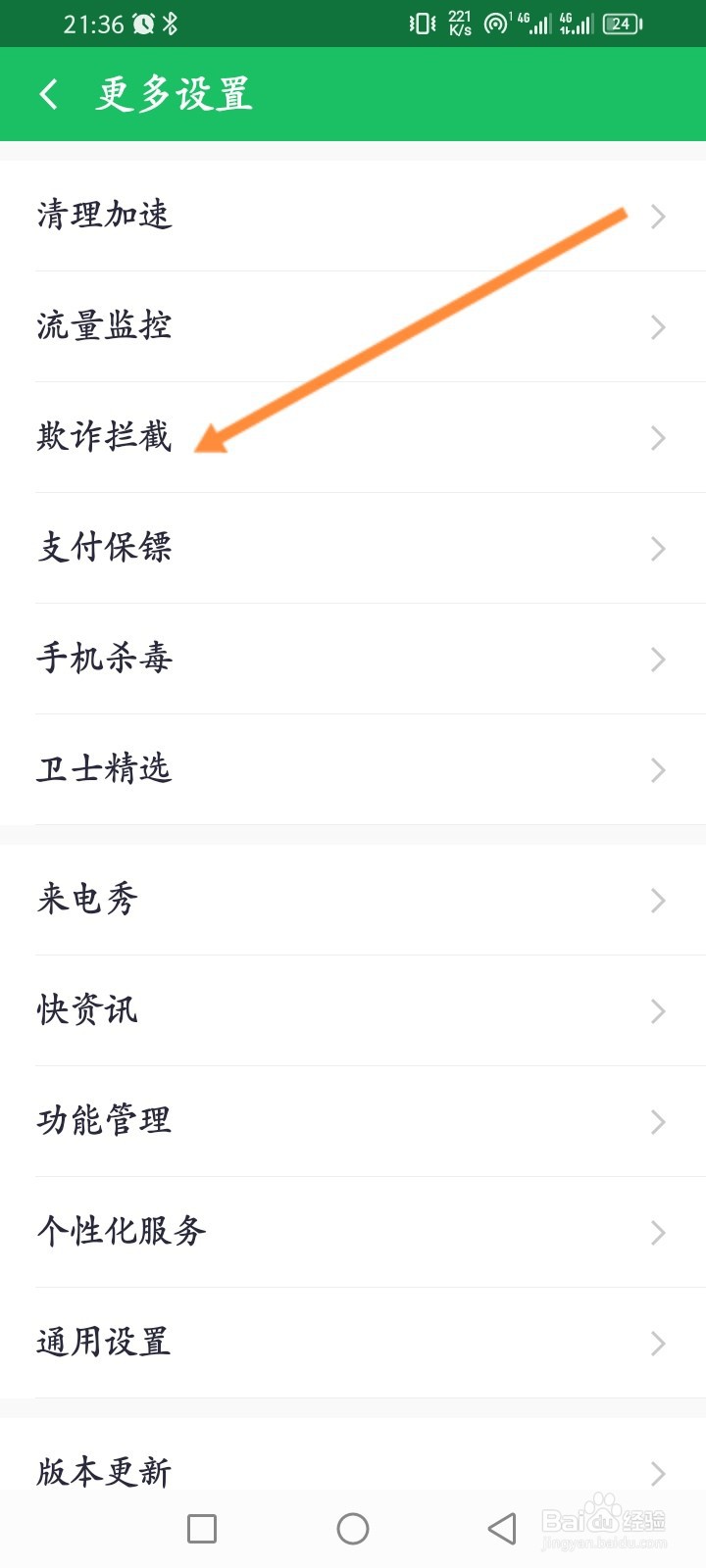Viewport: 706px width, 1568px height.
Task: Open 清理加速 settings
Action: point(353,216)
